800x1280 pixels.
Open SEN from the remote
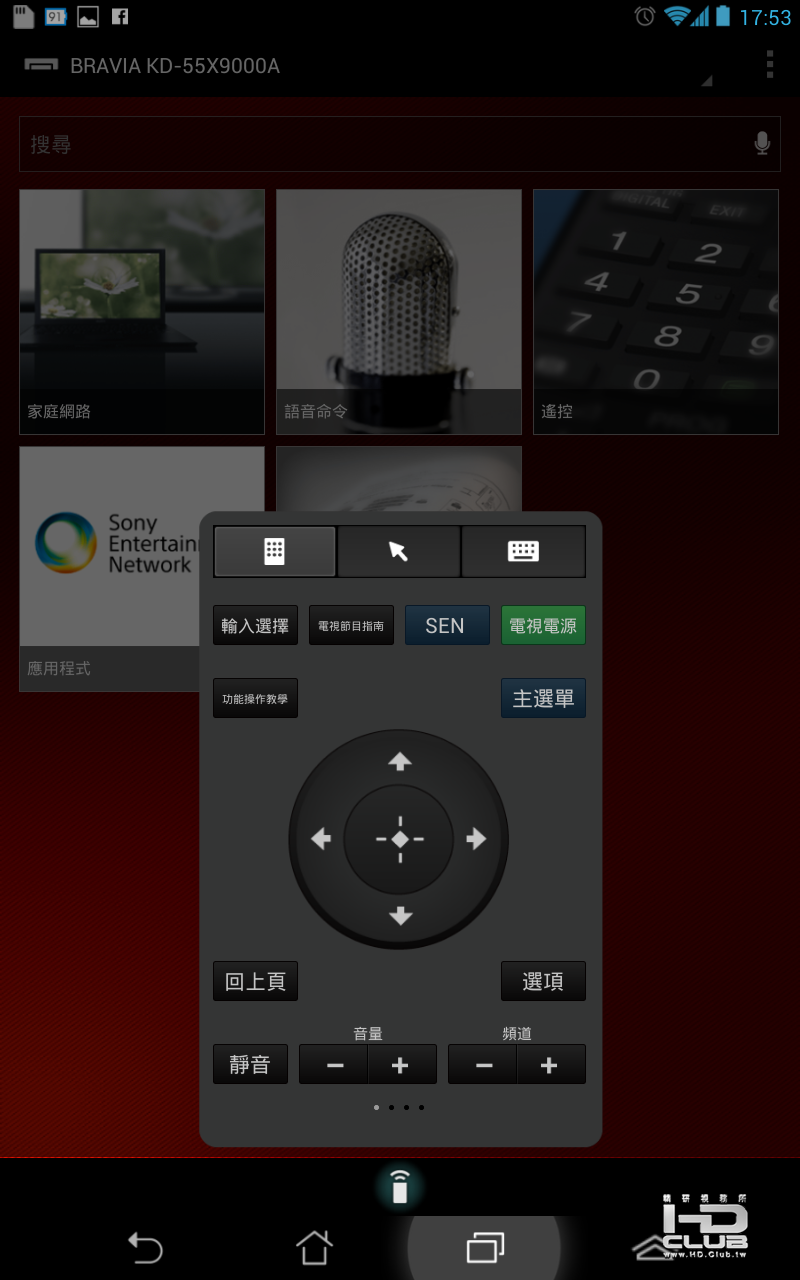pyautogui.click(x=447, y=626)
